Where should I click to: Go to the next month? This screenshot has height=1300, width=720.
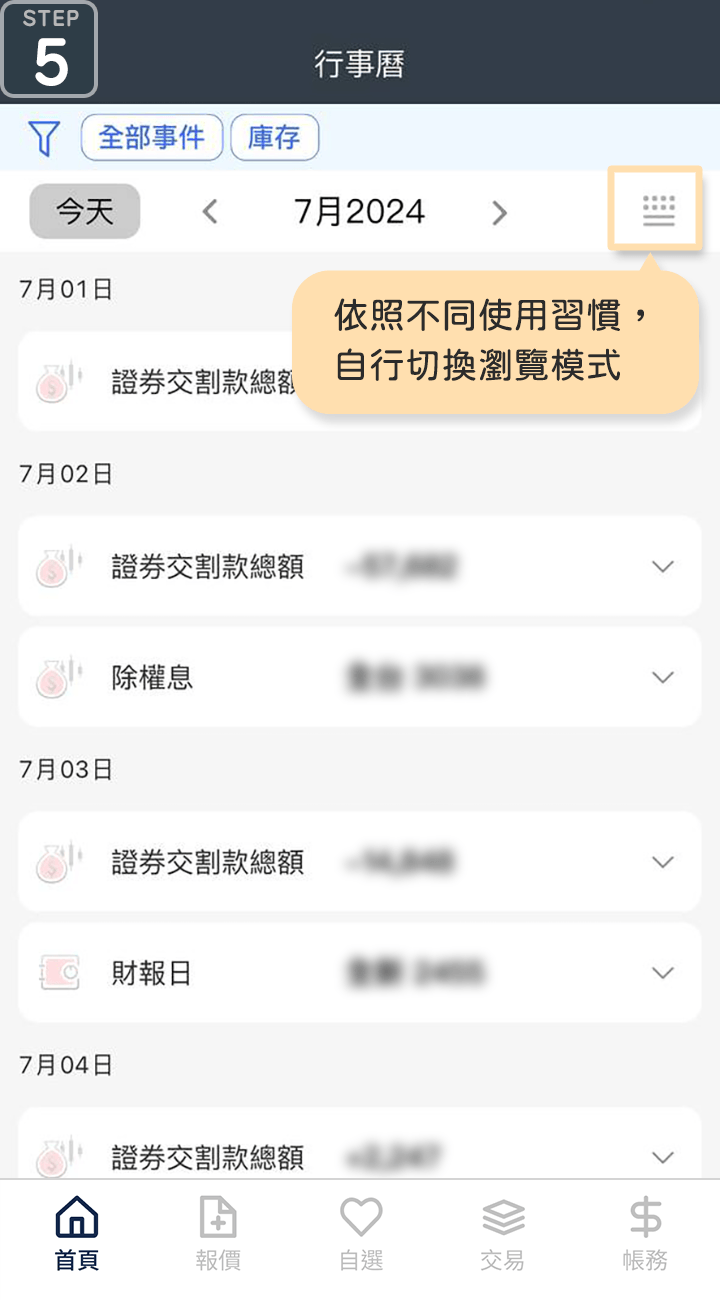499,212
